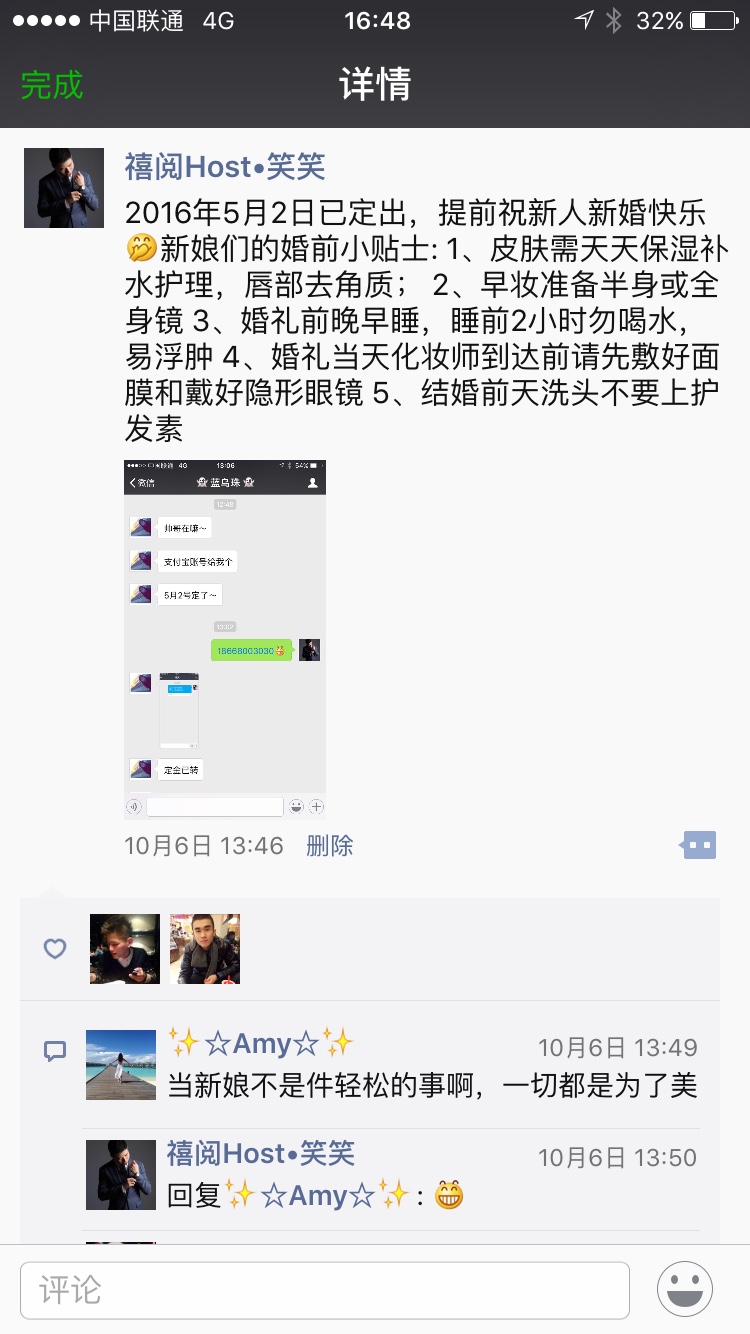750x1334 pixels.
Task: View the attached chat screenshot image
Action: click(225, 639)
